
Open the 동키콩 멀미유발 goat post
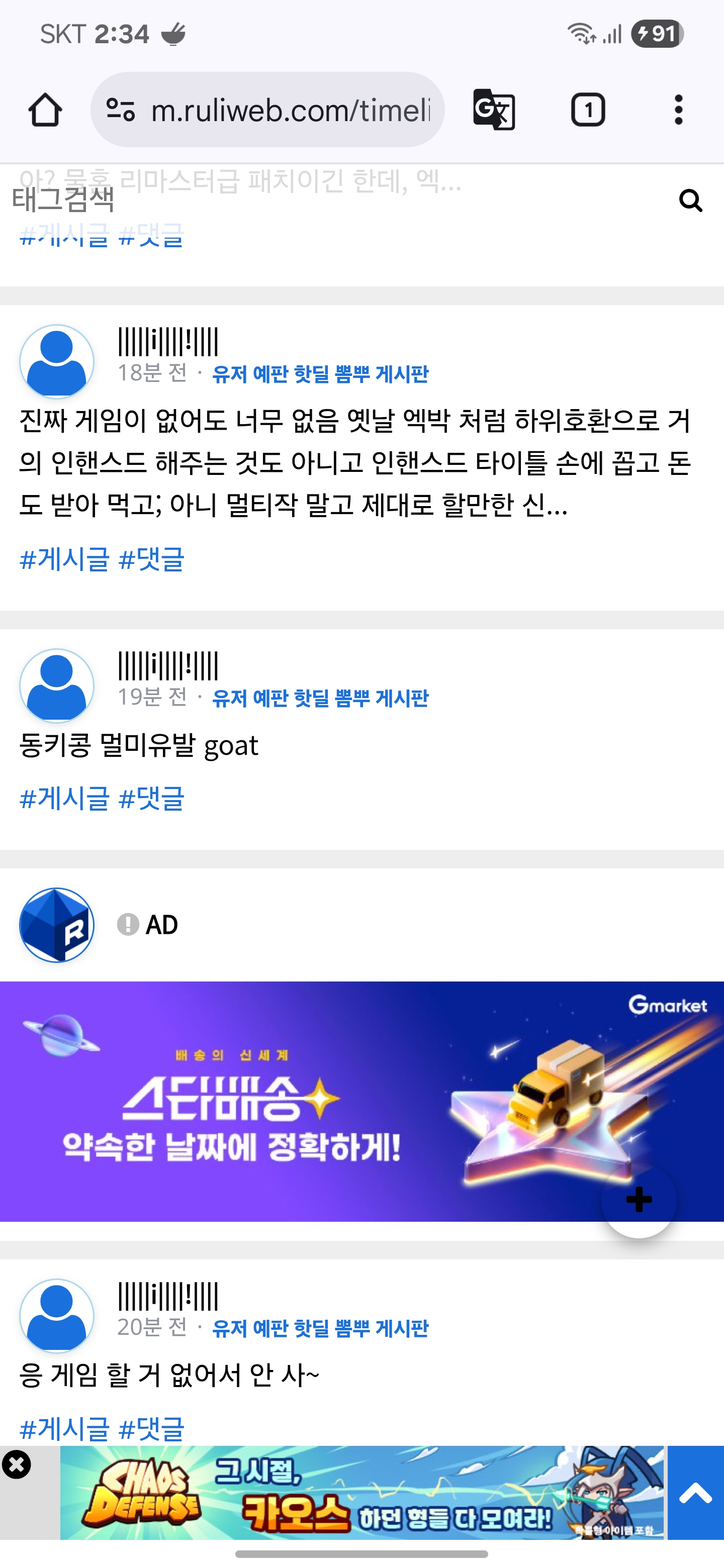point(139,746)
